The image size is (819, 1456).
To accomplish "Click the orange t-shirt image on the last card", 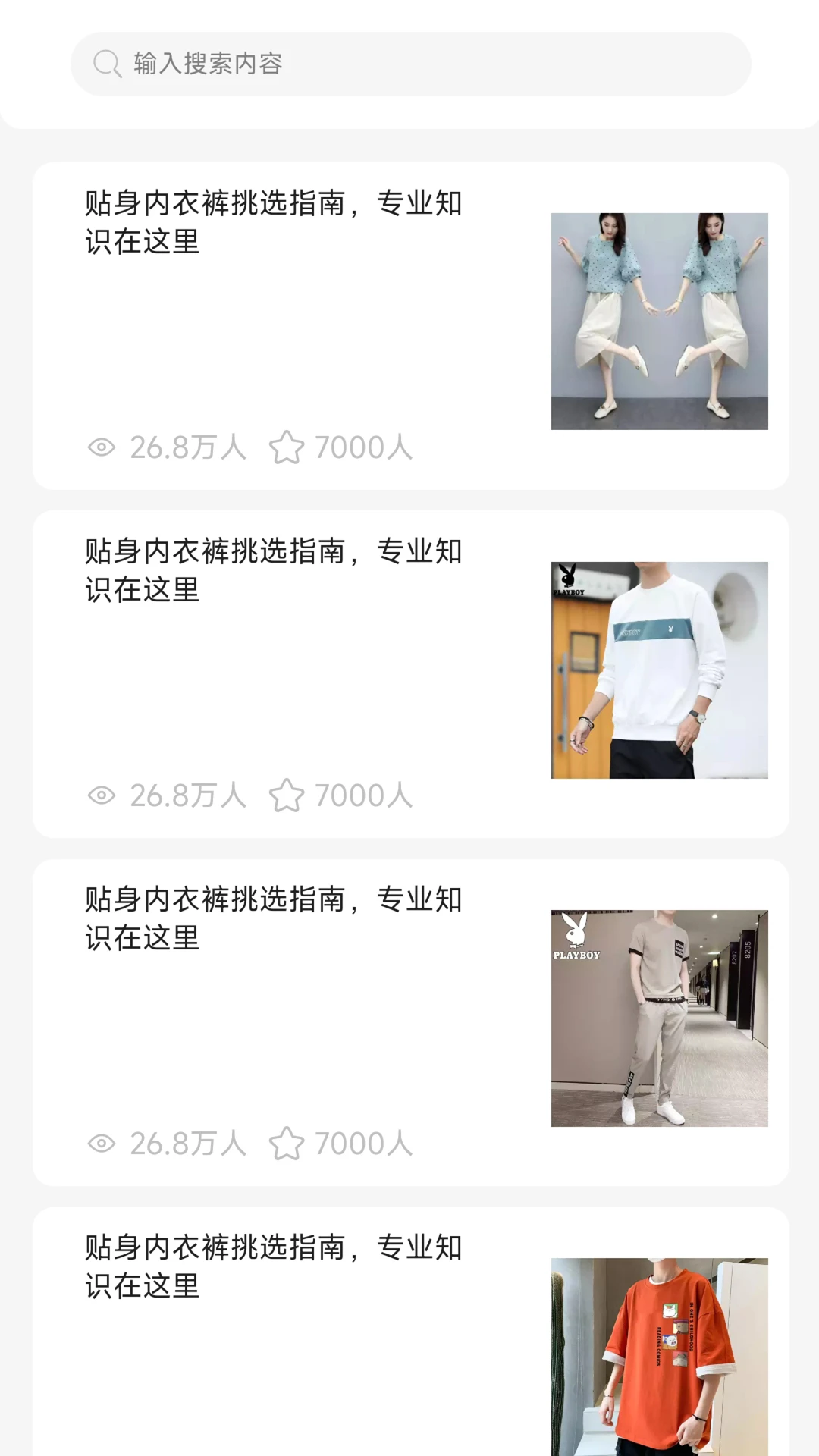I will (657, 1357).
